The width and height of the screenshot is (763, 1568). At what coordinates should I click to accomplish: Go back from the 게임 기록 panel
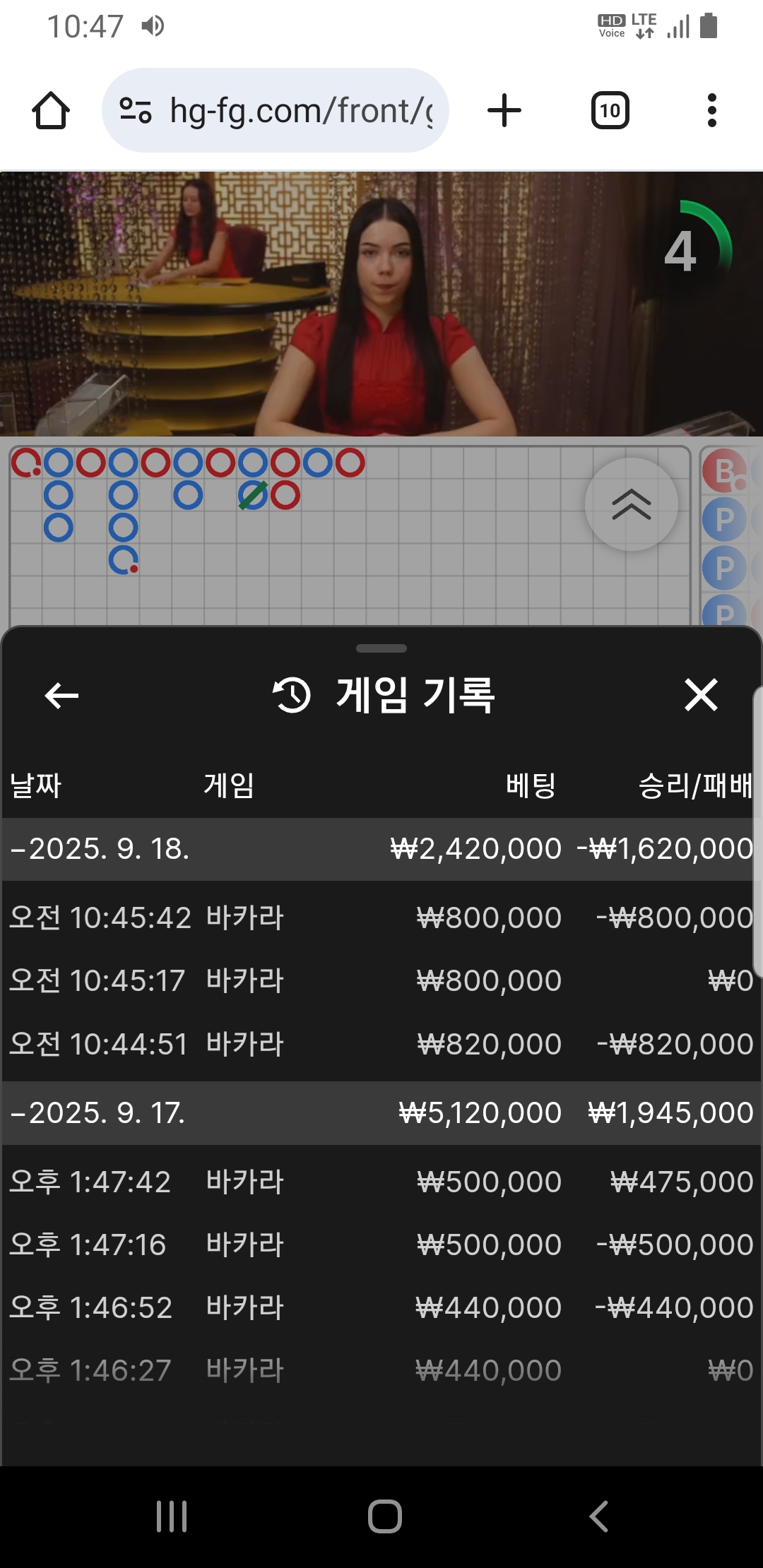[61, 696]
